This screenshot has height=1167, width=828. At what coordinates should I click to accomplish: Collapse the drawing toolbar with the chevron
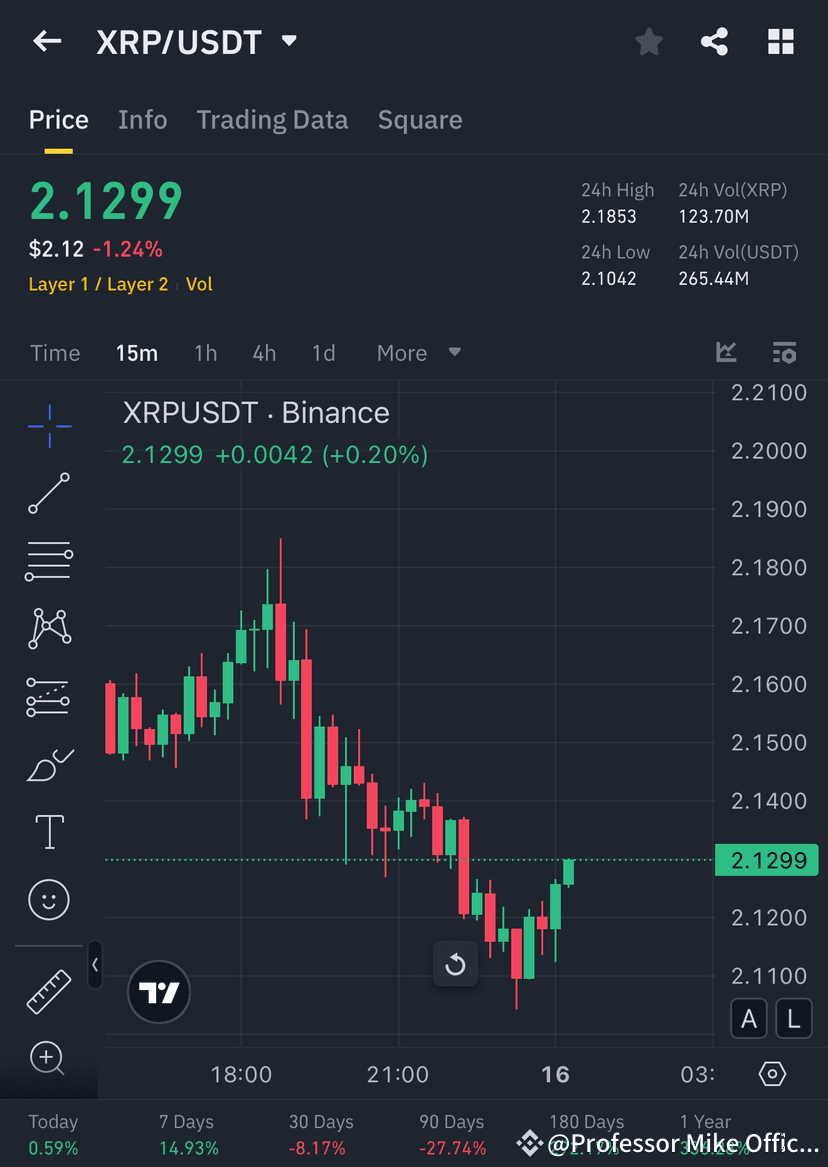tap(95, 965)
